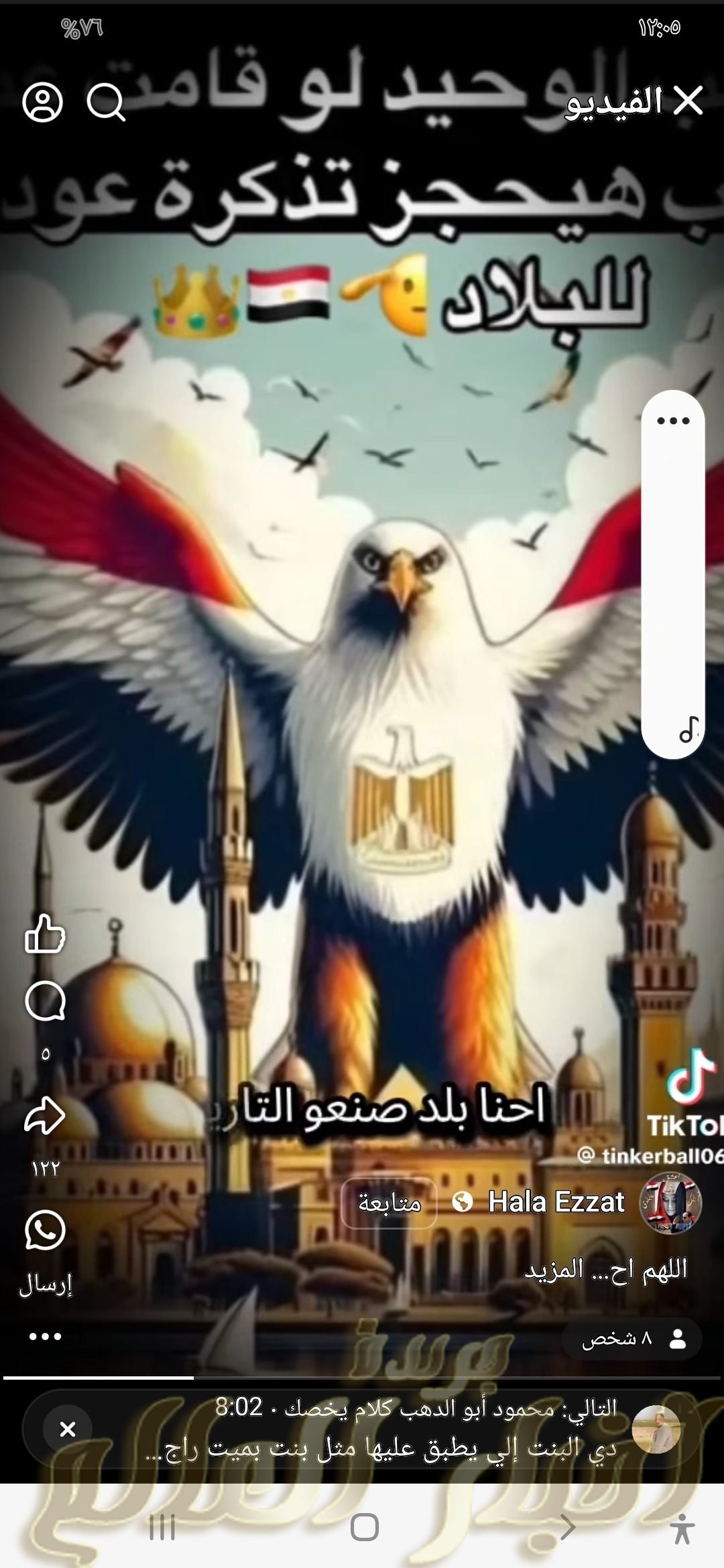Go to the system home screen

[365, 1528]
